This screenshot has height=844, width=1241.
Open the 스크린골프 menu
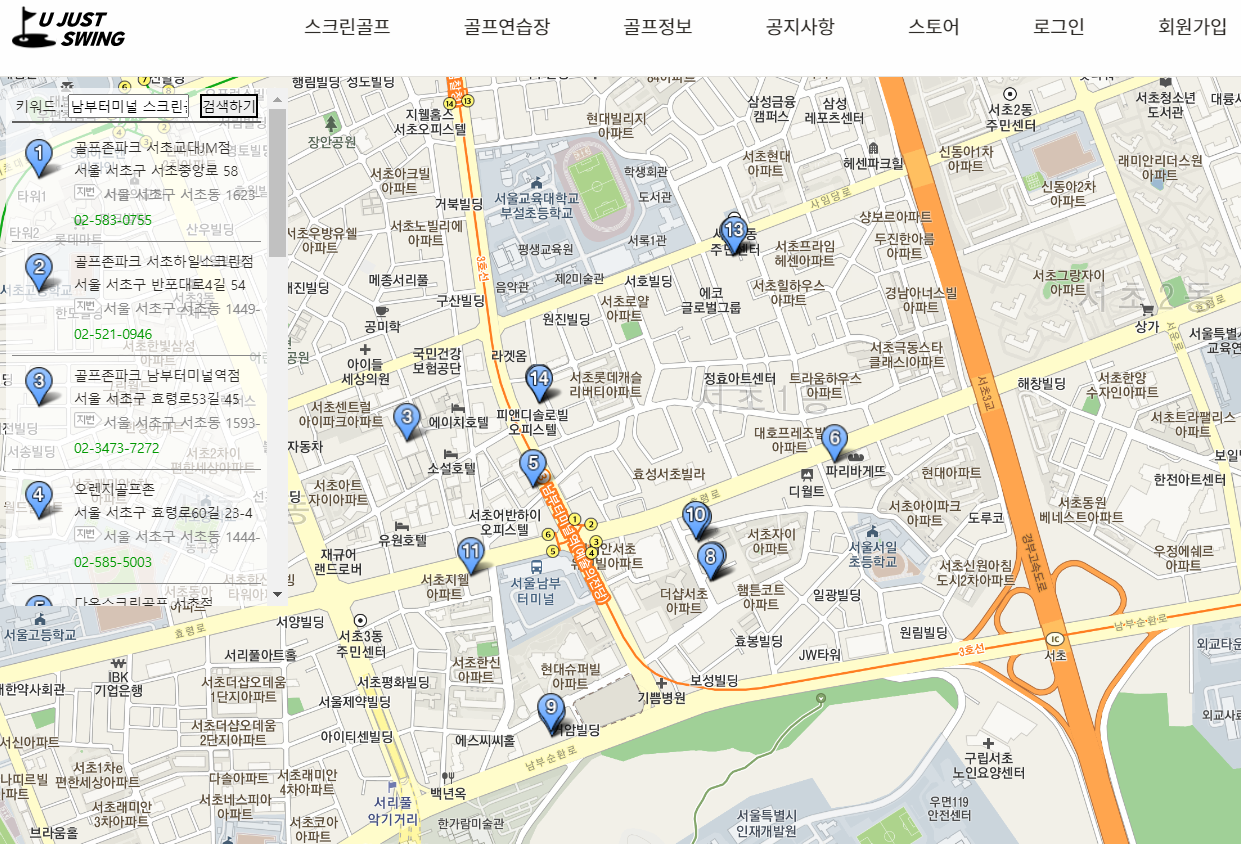click(x=347, y=27)
